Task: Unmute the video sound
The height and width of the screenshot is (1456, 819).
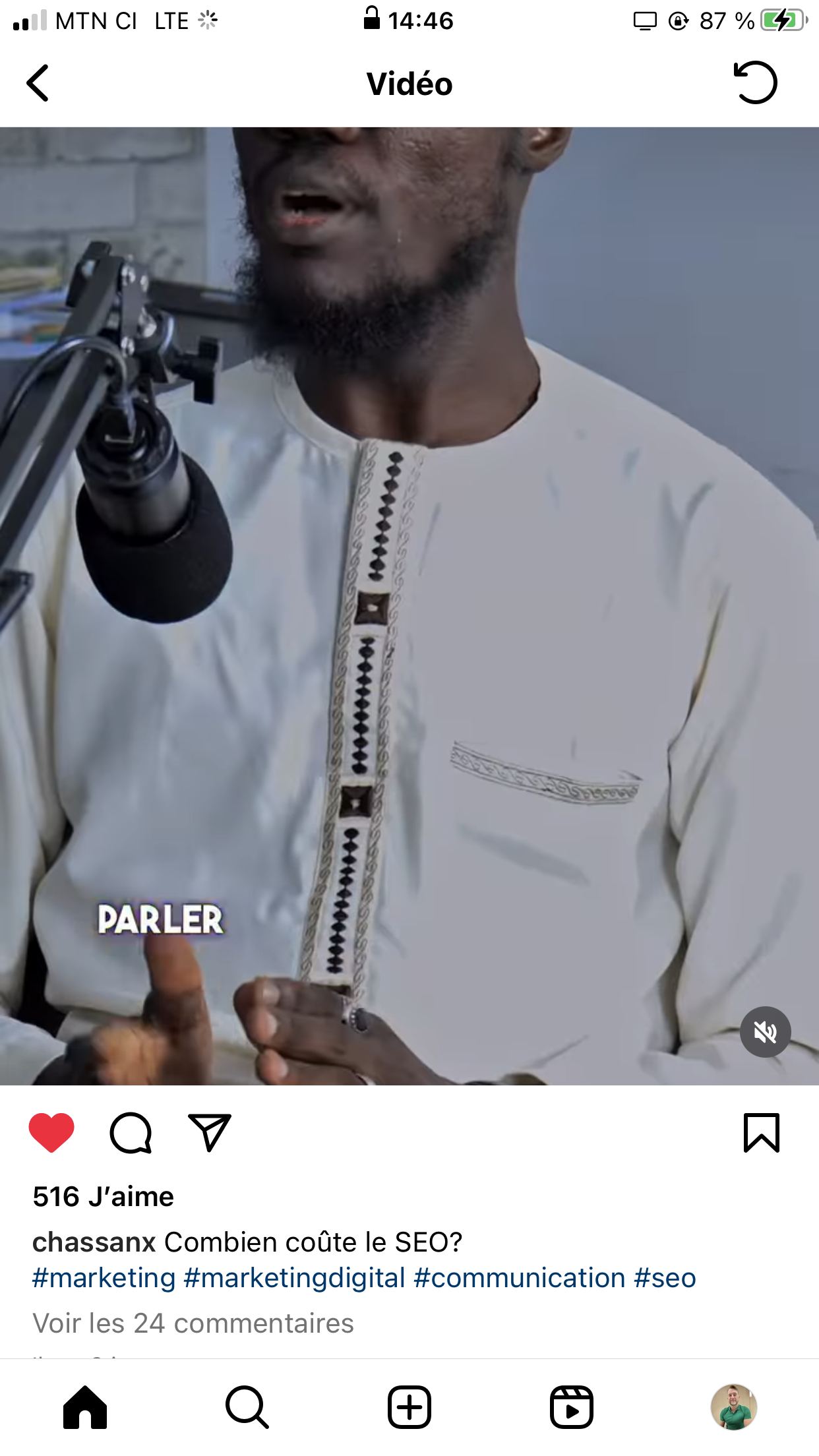Action: (765, 1032)
